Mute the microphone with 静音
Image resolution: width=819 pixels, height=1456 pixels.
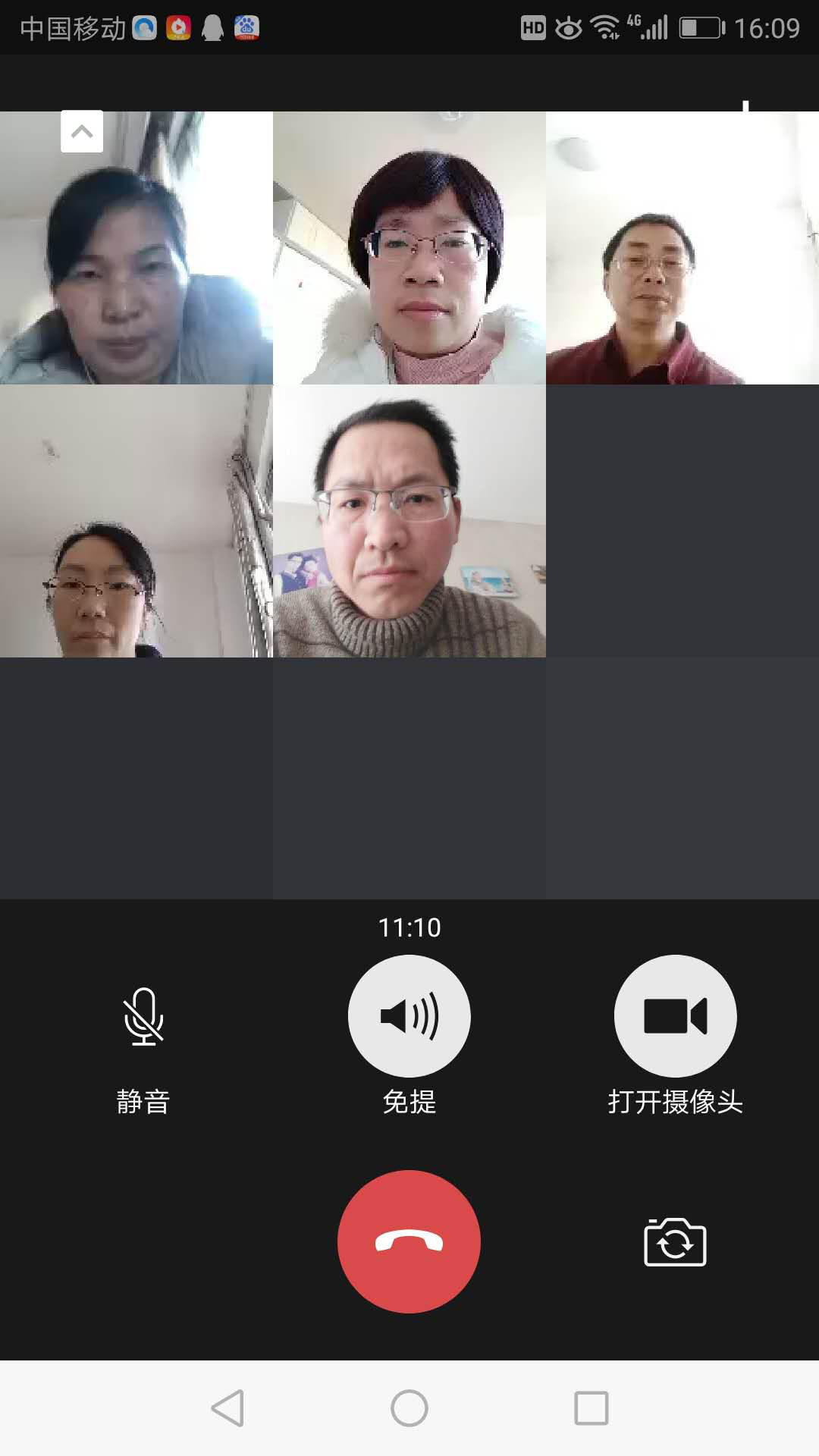143,1017
